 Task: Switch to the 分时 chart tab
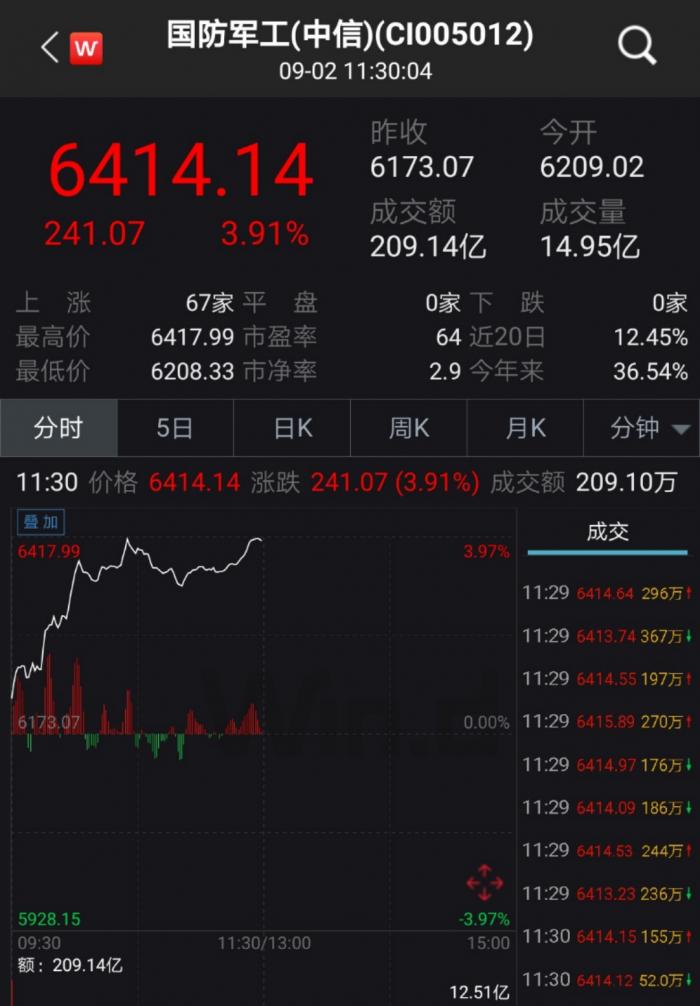pos(58,429)
